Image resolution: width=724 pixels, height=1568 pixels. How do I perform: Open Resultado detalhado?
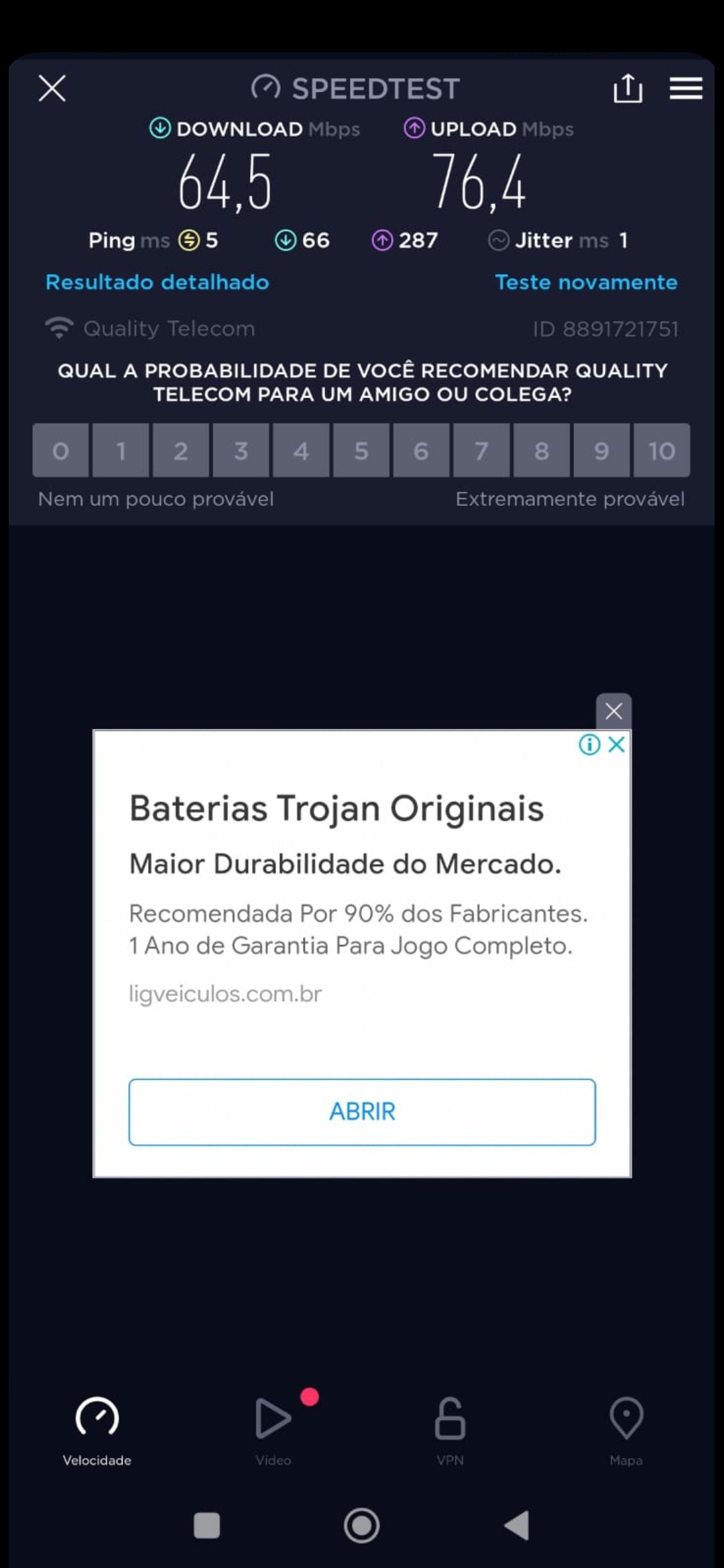(x=157, y=282)
